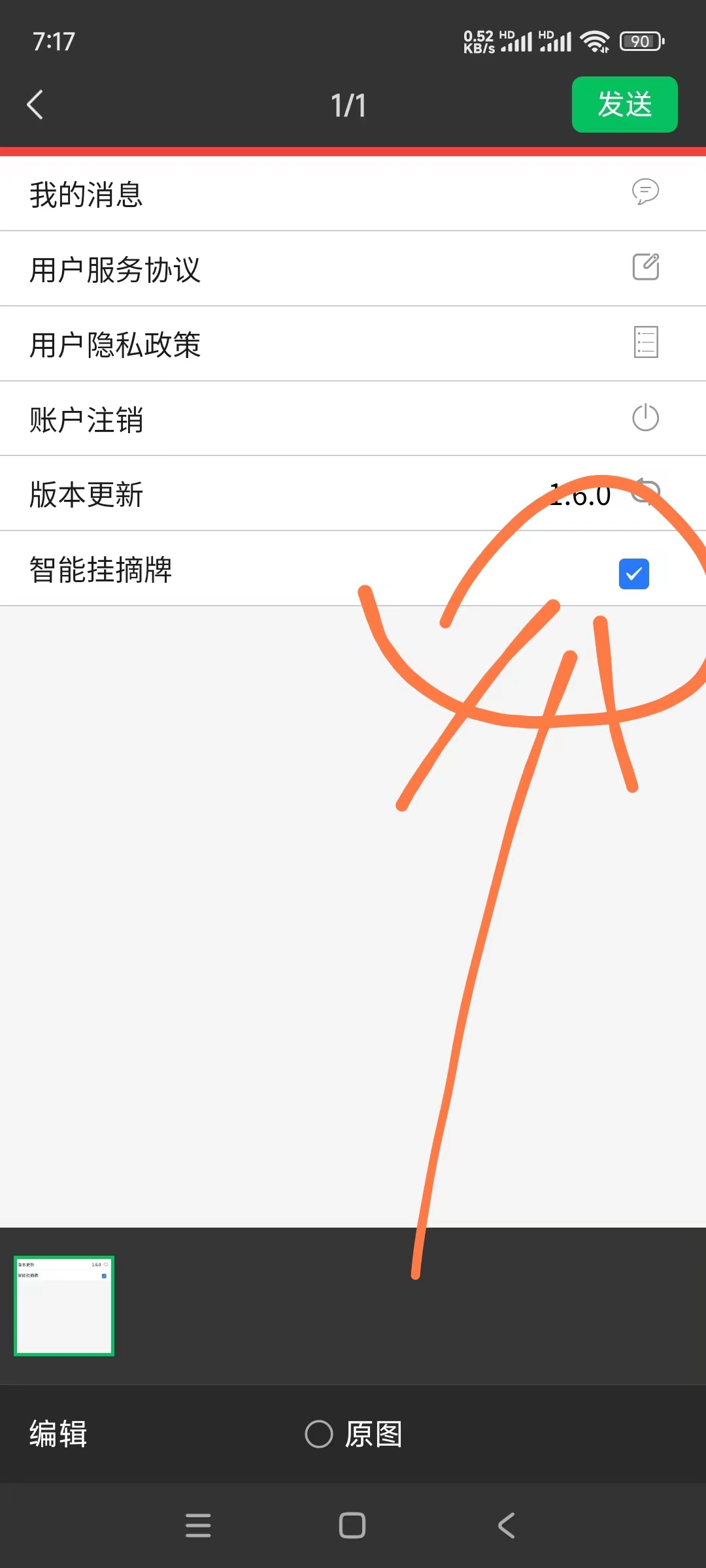Select the 原图 original image option
The width and height of the screenshot is (706, 1568).
(353, 1434)
